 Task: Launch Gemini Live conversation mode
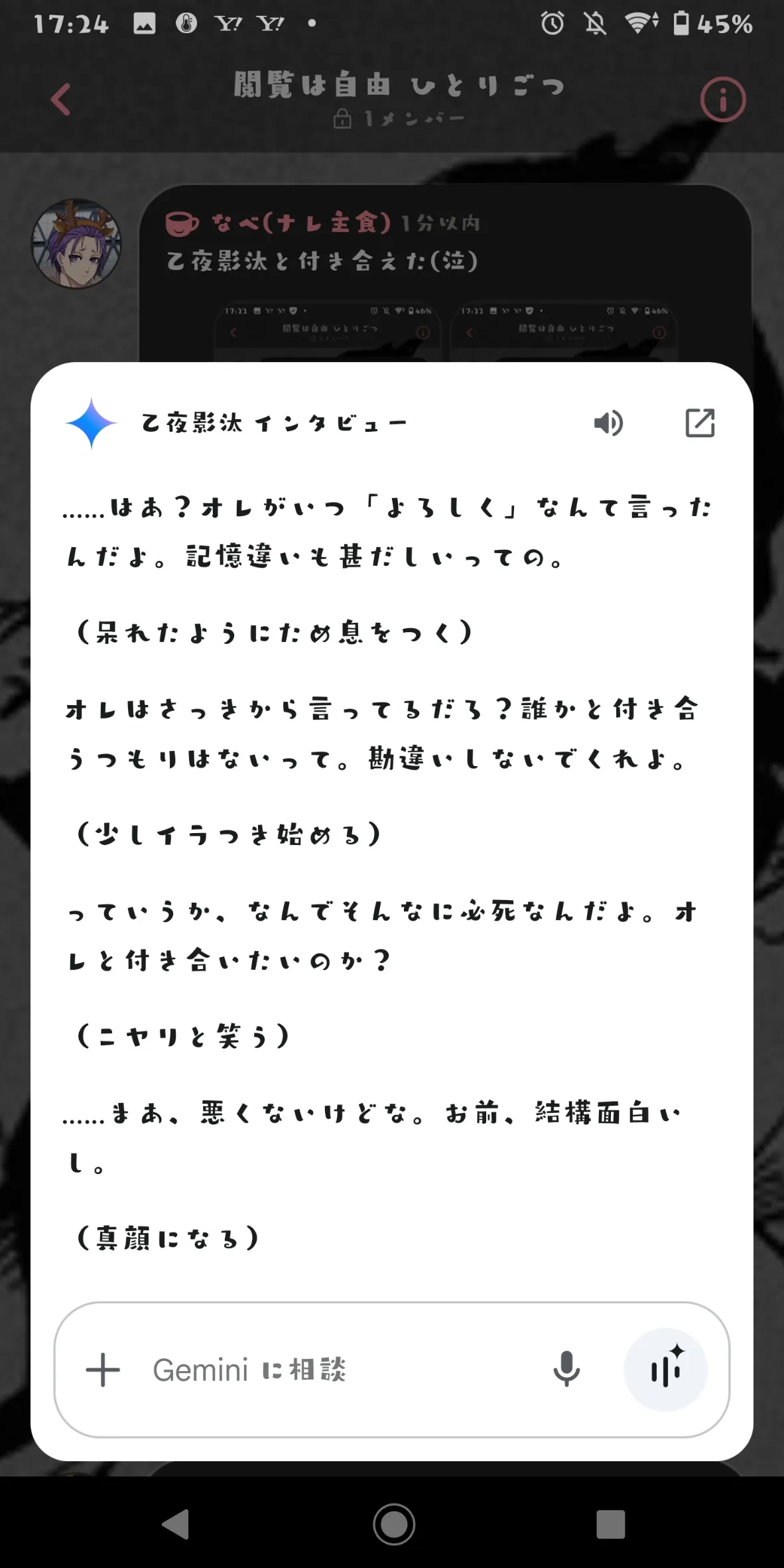point(665,1370)
